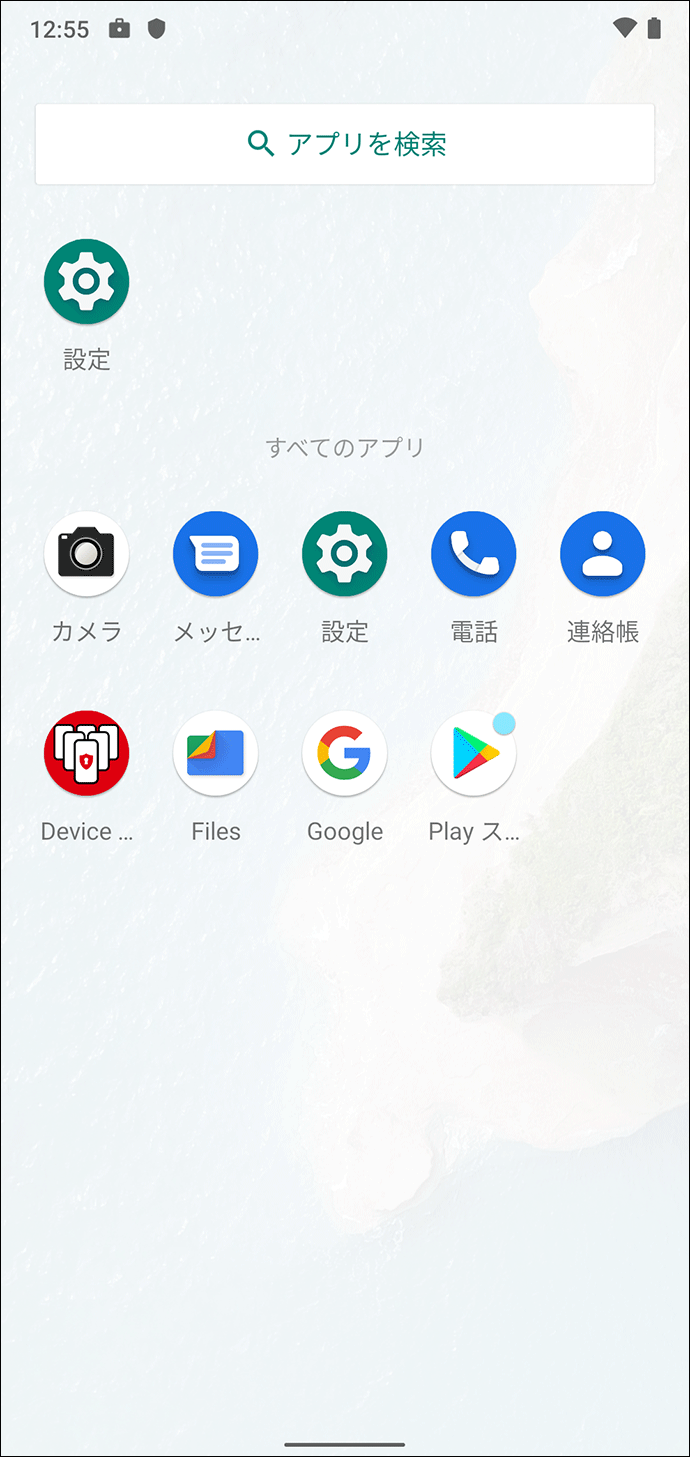The image size is (690, 1457).
Task: Open the Google app
Action: click(x=344, y=754)
